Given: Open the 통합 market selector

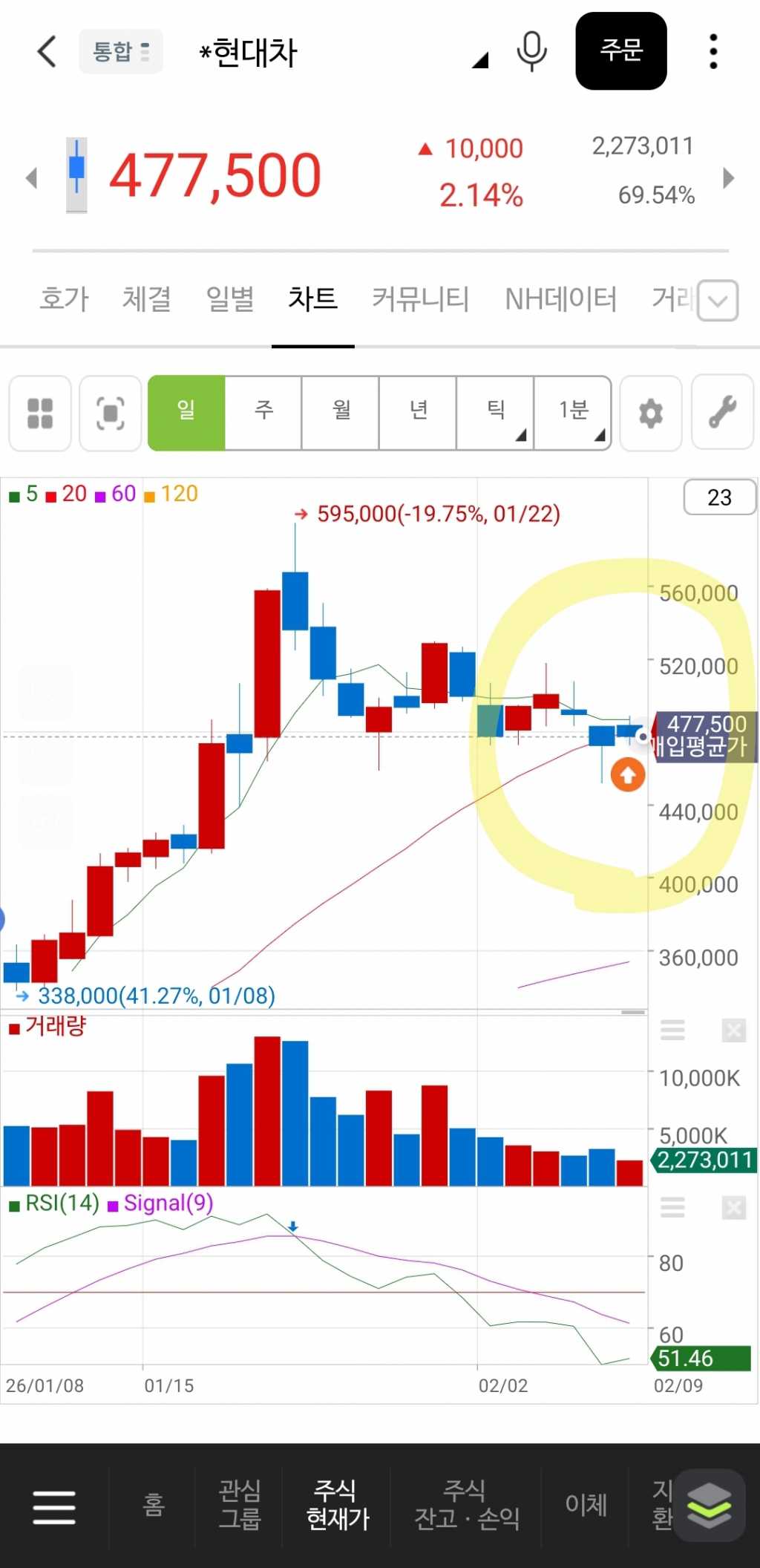Looking at the screenshot, I should [120, 52].
